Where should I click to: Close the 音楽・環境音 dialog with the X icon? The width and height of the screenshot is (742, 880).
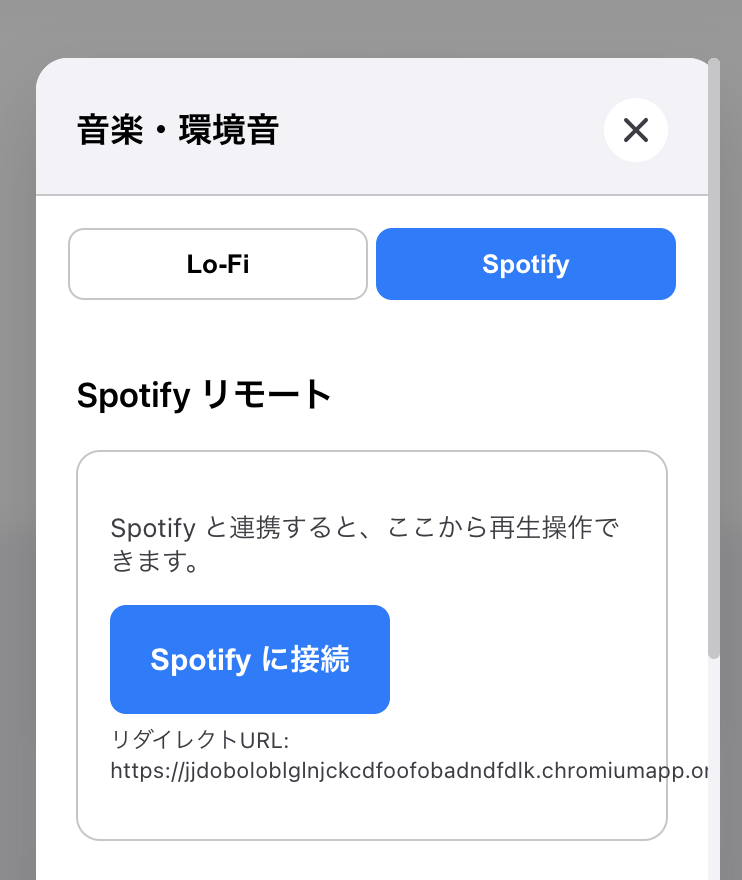pyautogui.click(x=636, y=130)
